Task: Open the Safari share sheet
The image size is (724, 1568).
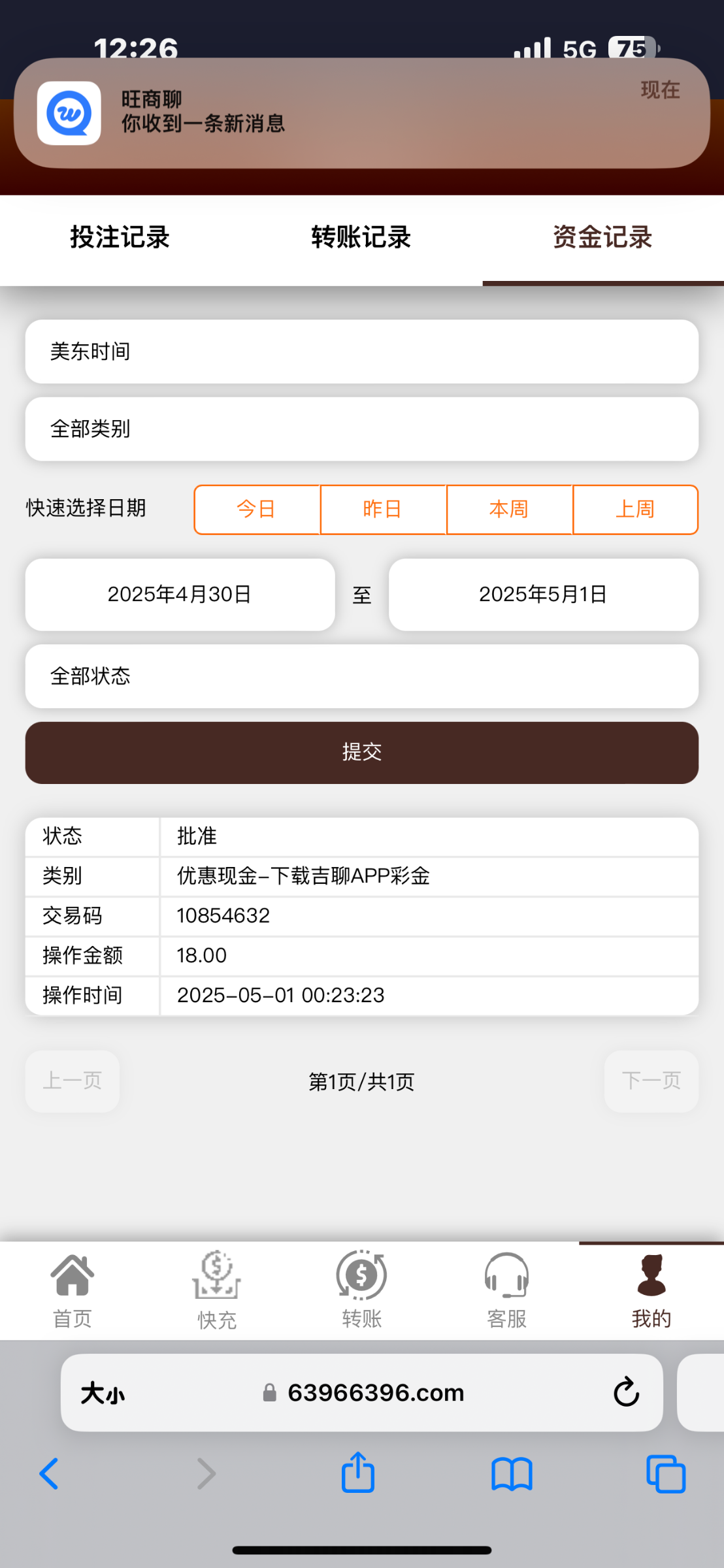Action: tap(358, 1473)
